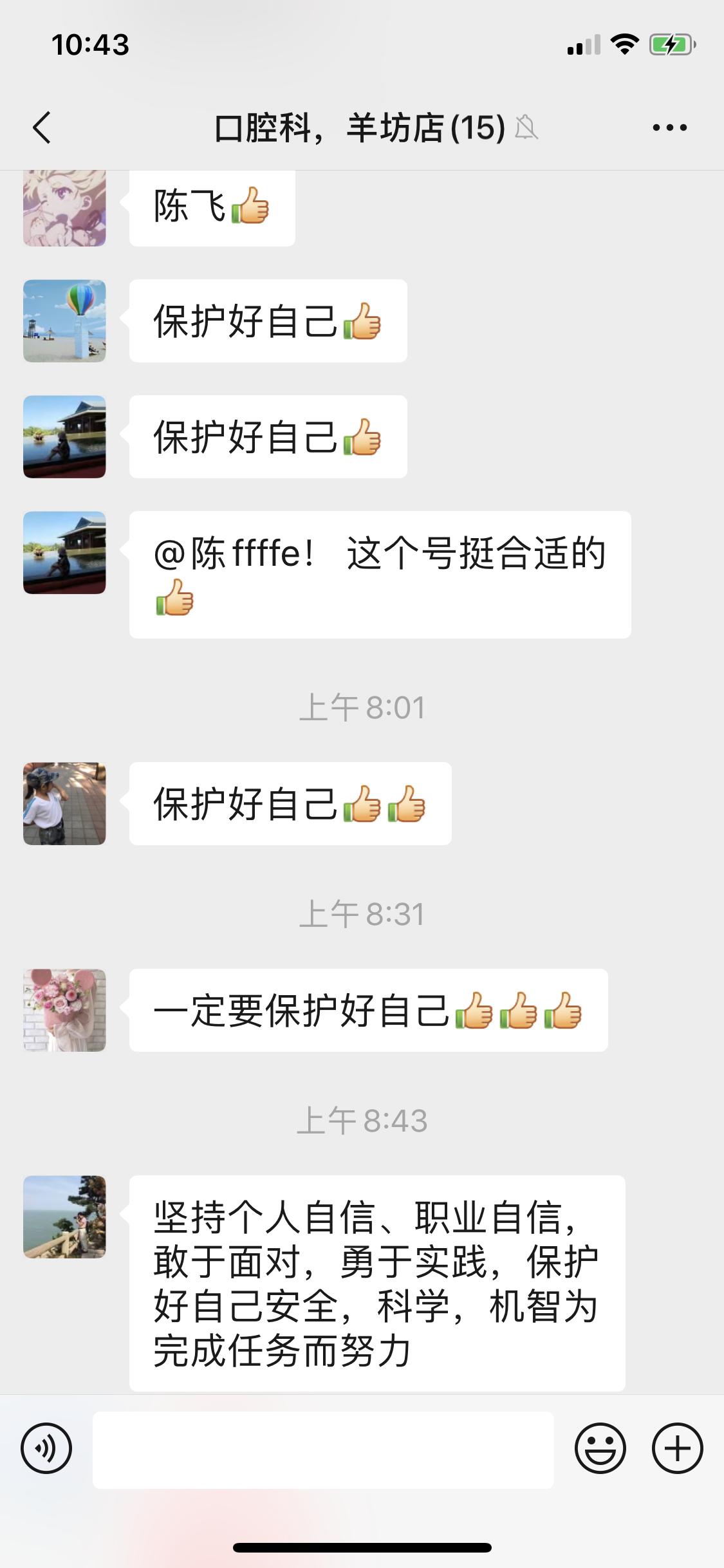Open the anime avatar next to 陈飞

(64, 208)
